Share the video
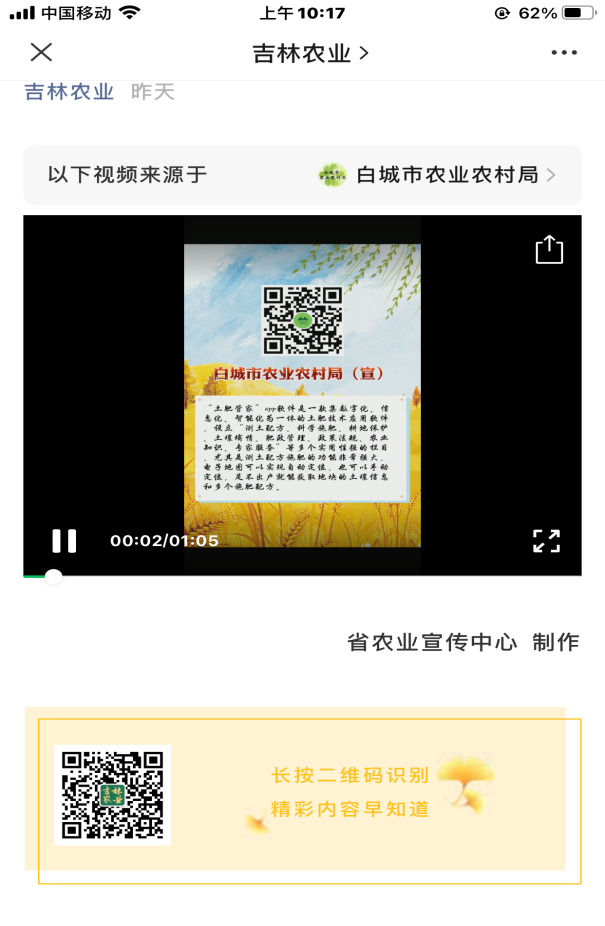 coord(549,249)
